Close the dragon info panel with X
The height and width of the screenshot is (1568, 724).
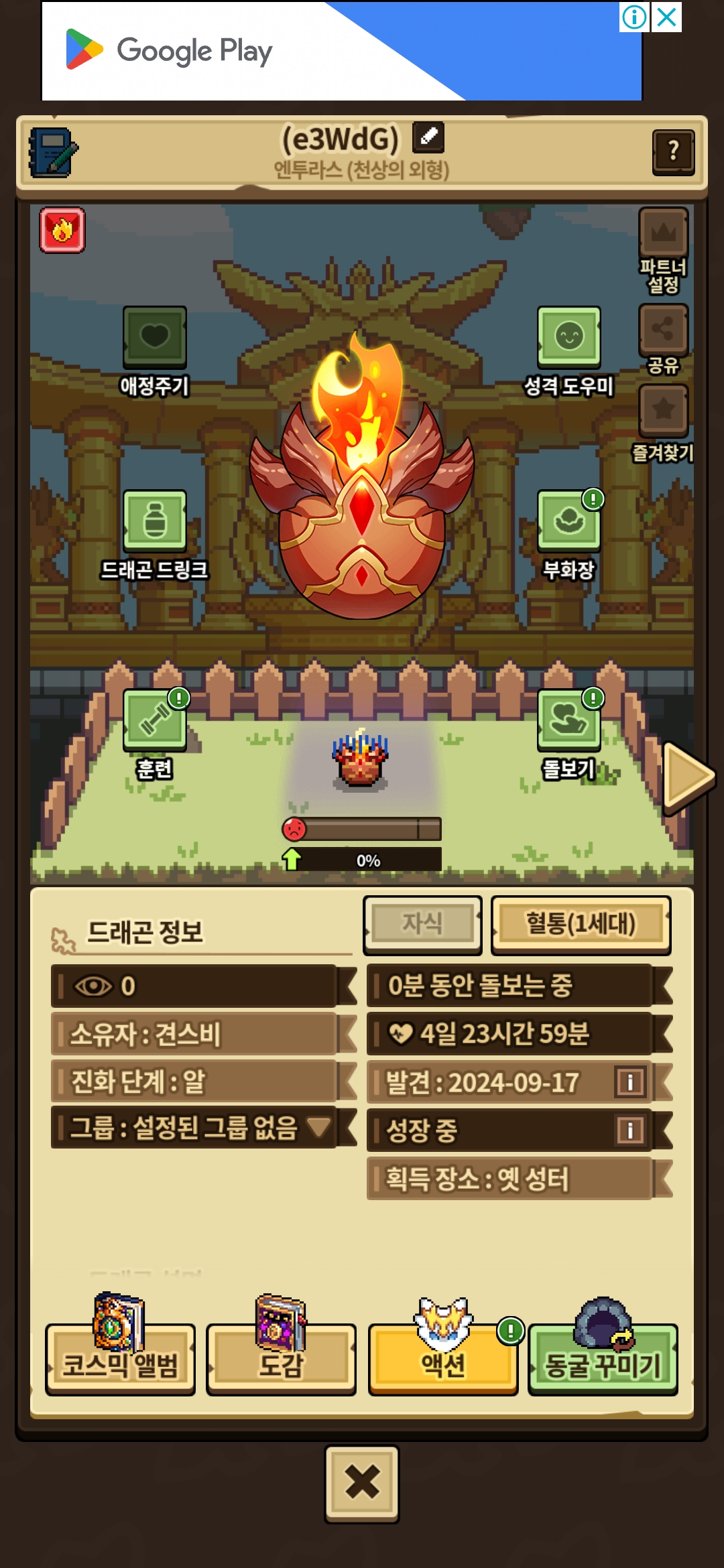(362, 1484)
